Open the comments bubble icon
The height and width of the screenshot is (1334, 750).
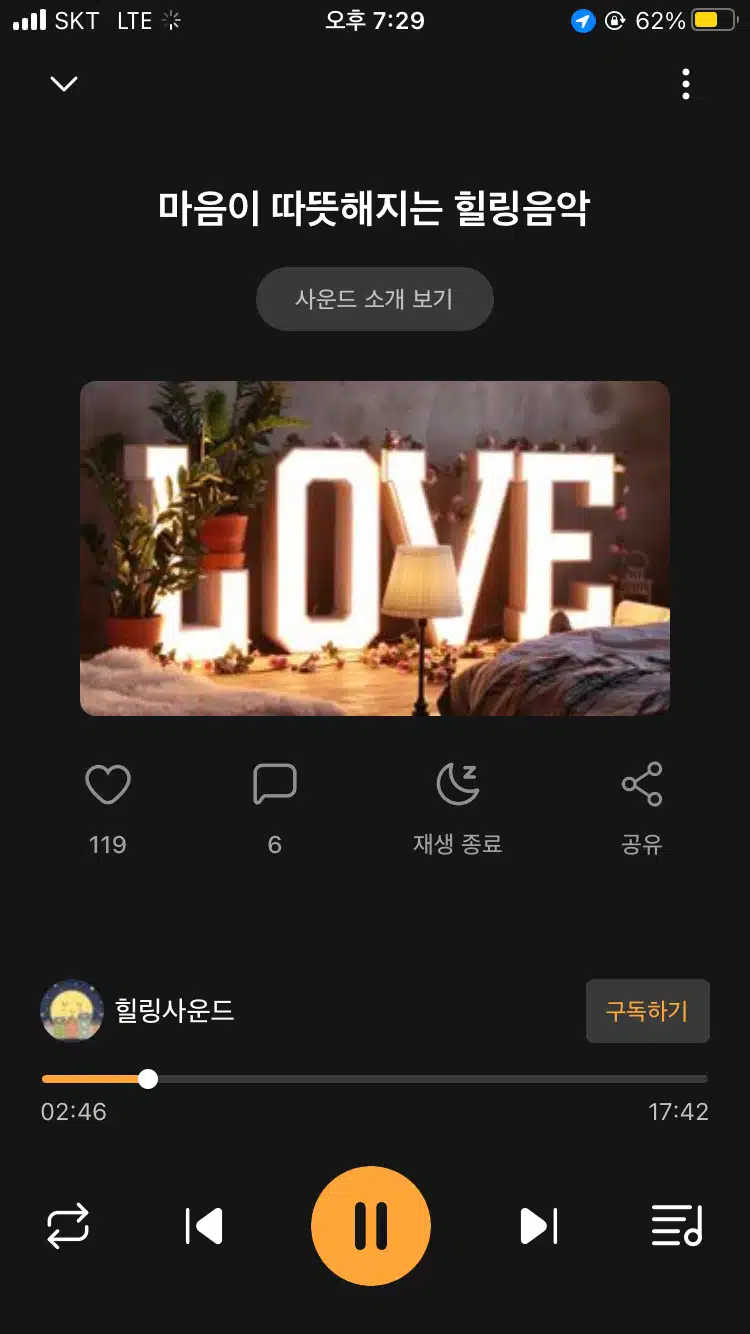tap(275, 784)
